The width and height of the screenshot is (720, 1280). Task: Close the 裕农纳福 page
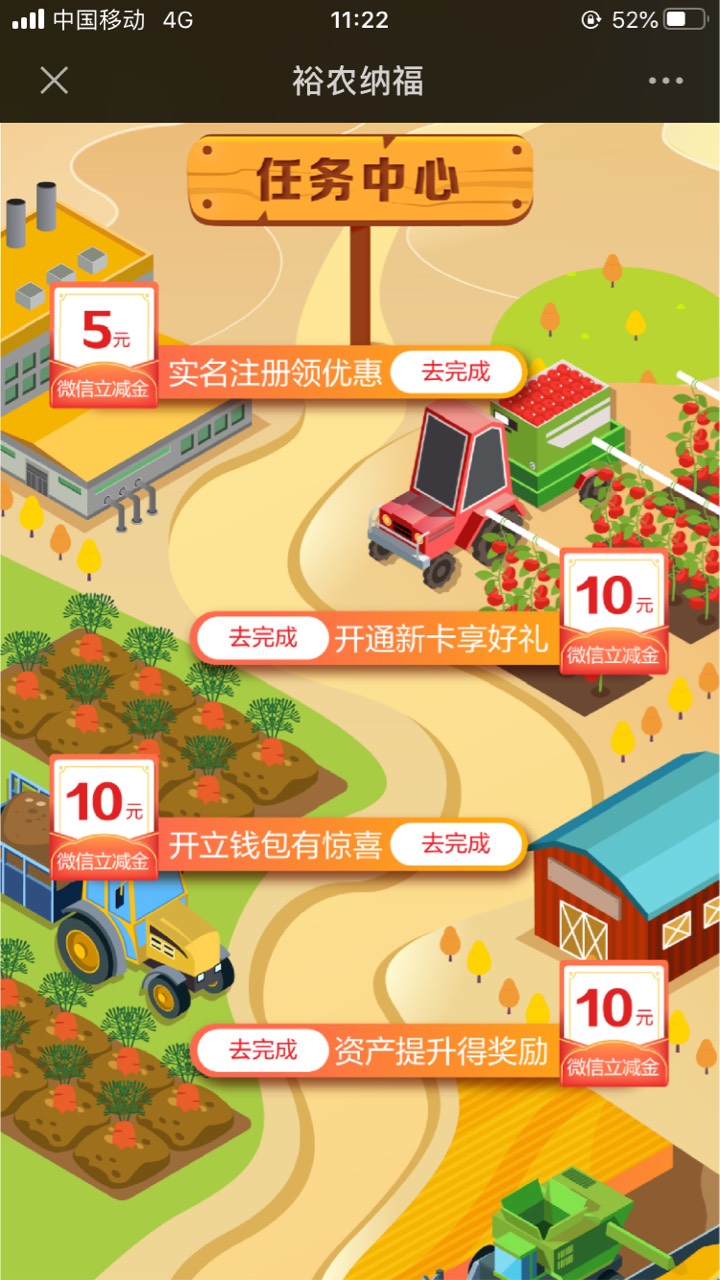pos(54,81)
